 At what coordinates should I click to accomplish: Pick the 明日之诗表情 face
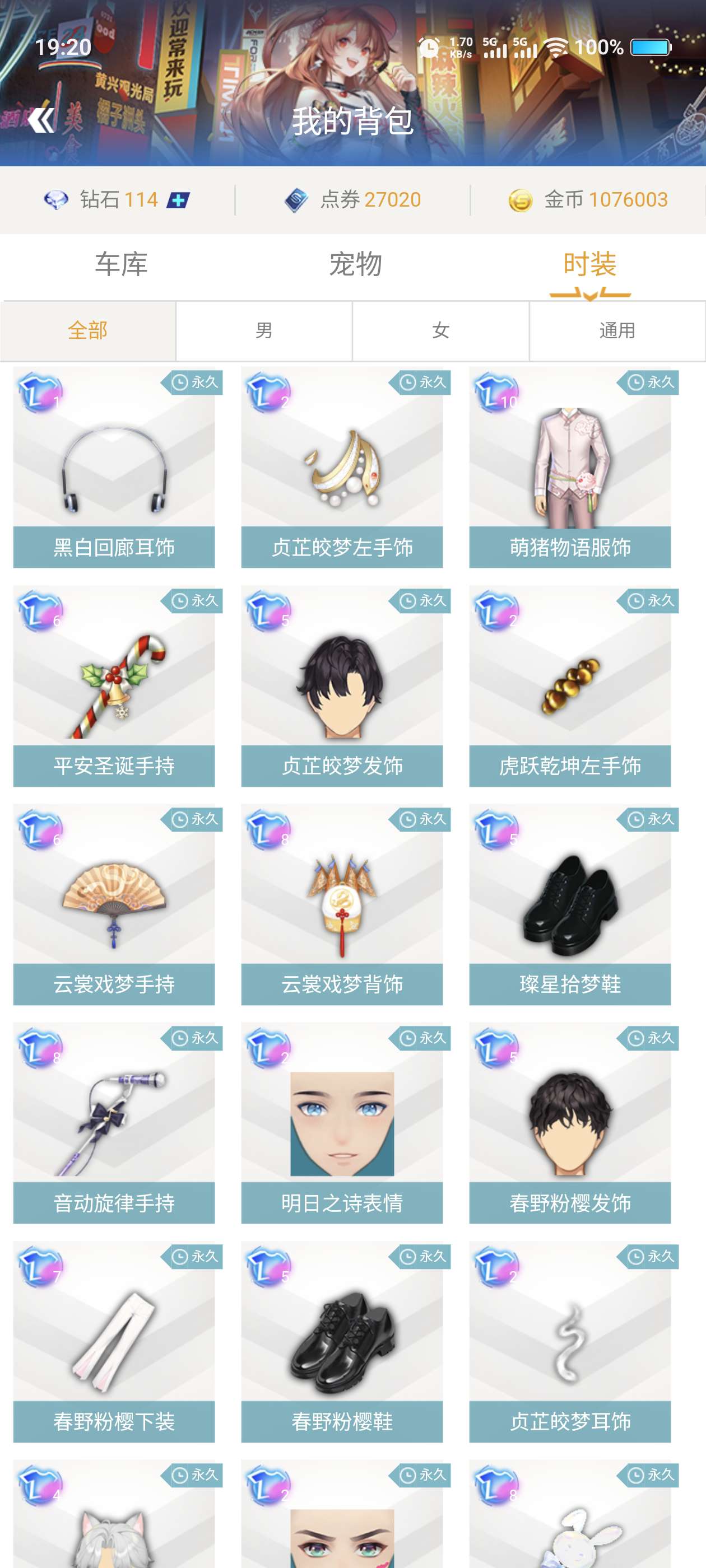[x=342, y=1124]
